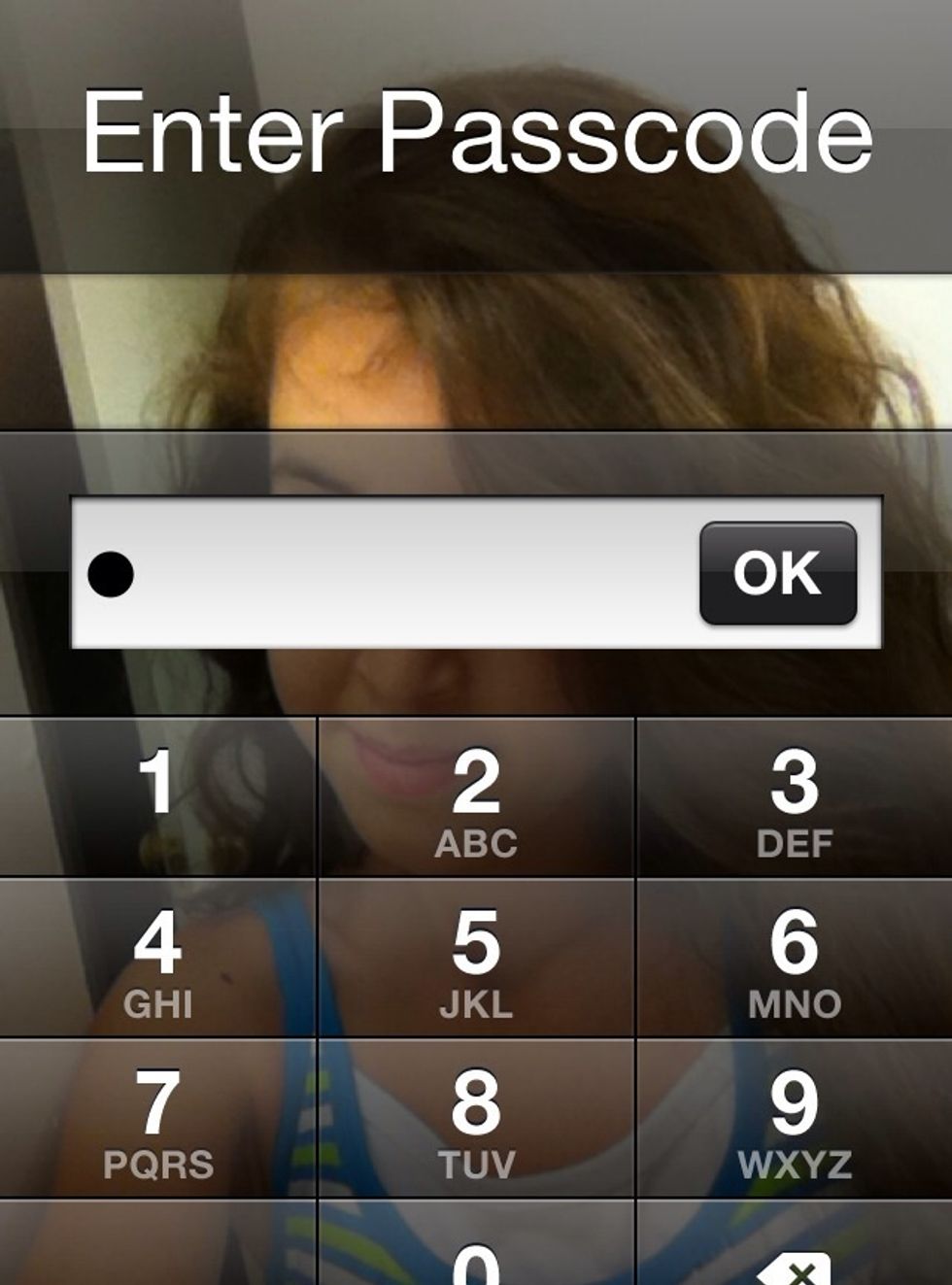Image resolution: width=952 pixels, height=1285 pixels.
Task: Enter digit 6 (MNO)
Action: pos(794,959)
